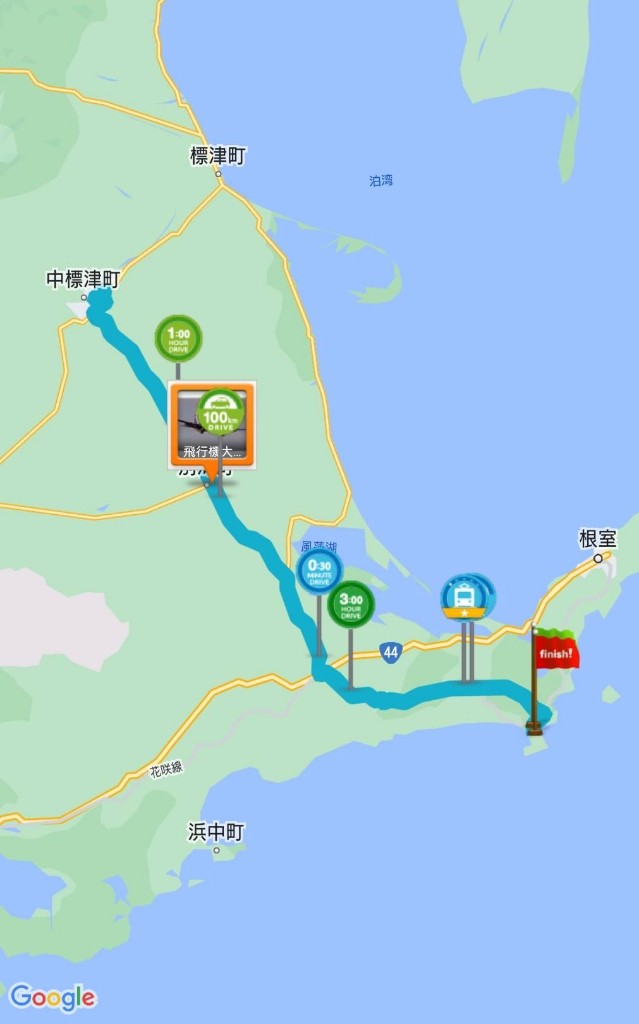Open the 飛行機 photo marker card
639x1024 pixels.
[x=212, y=425]
